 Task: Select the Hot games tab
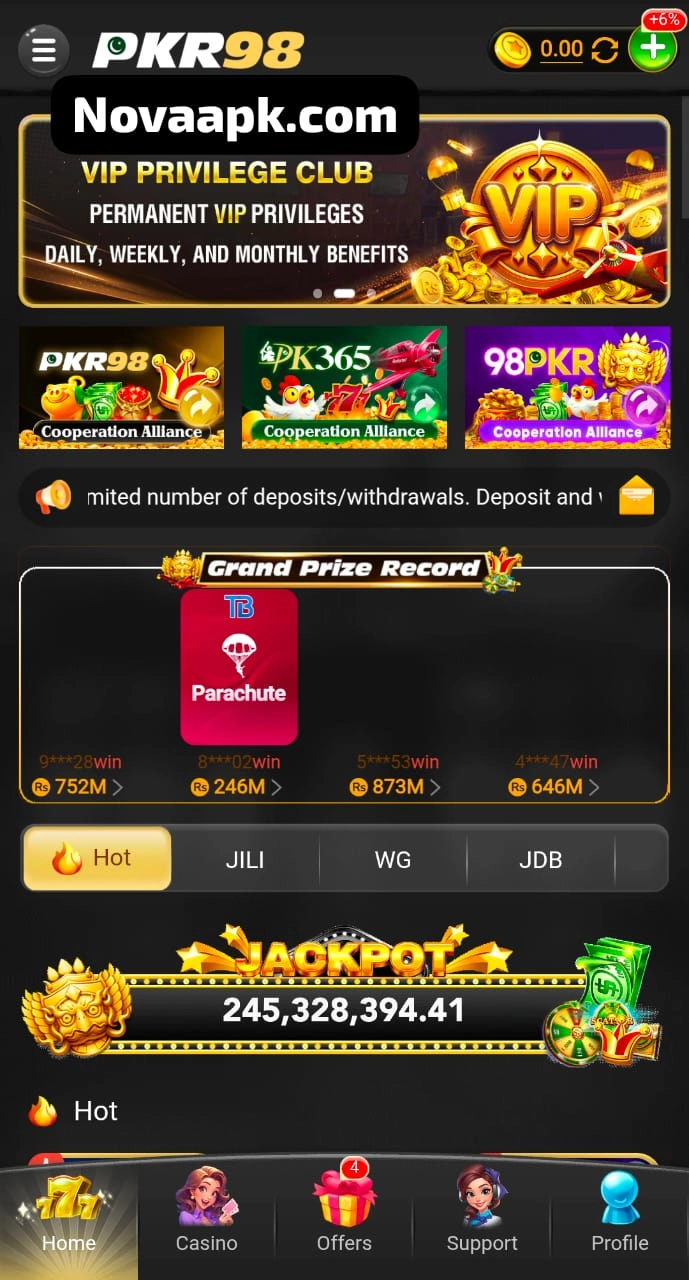coord(97,858)
